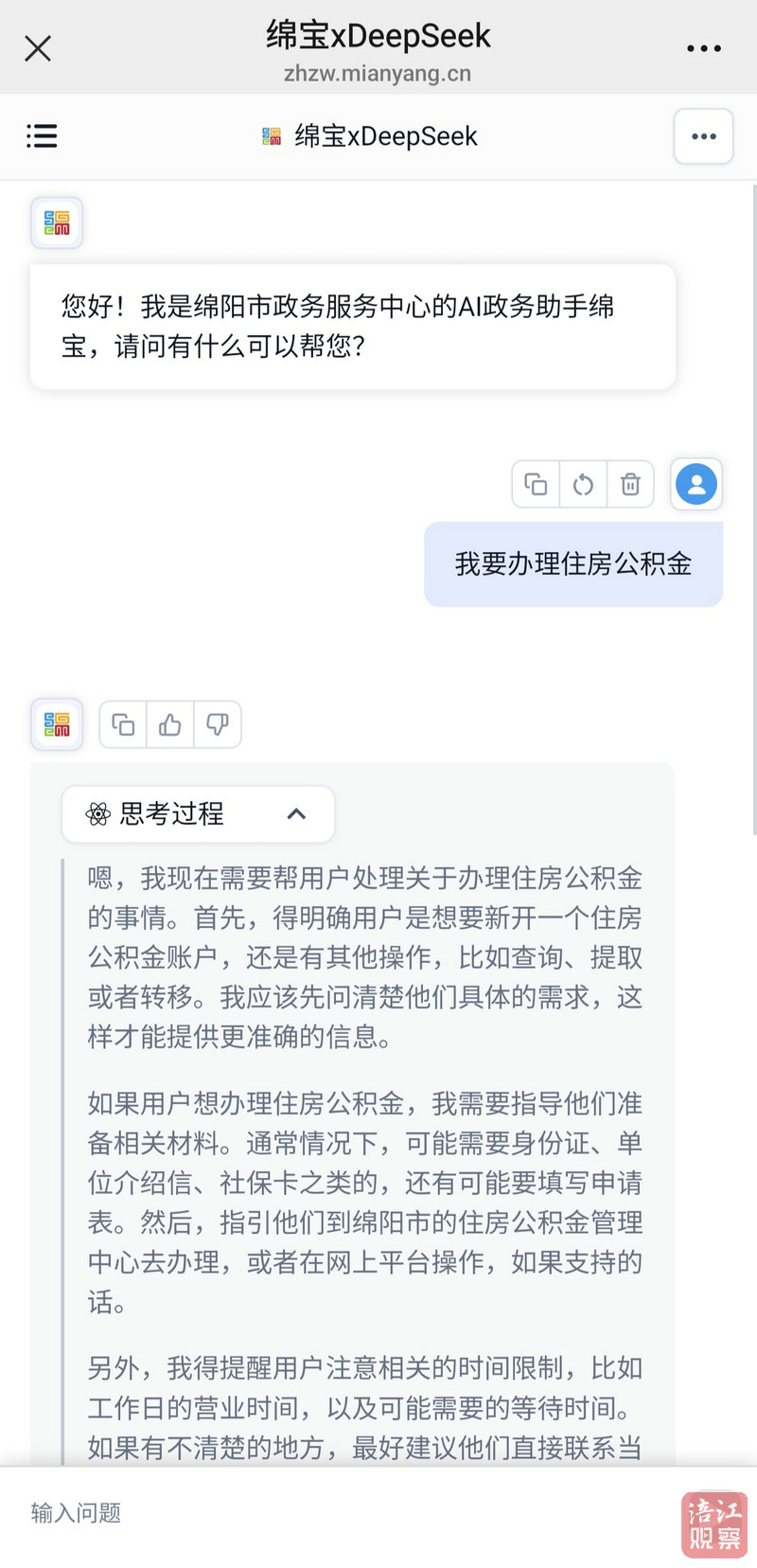The height and width of the screenshot is (1568, 757).
Task: Delete the message 我要办理住房公积金
Action: tap(630, 485)
